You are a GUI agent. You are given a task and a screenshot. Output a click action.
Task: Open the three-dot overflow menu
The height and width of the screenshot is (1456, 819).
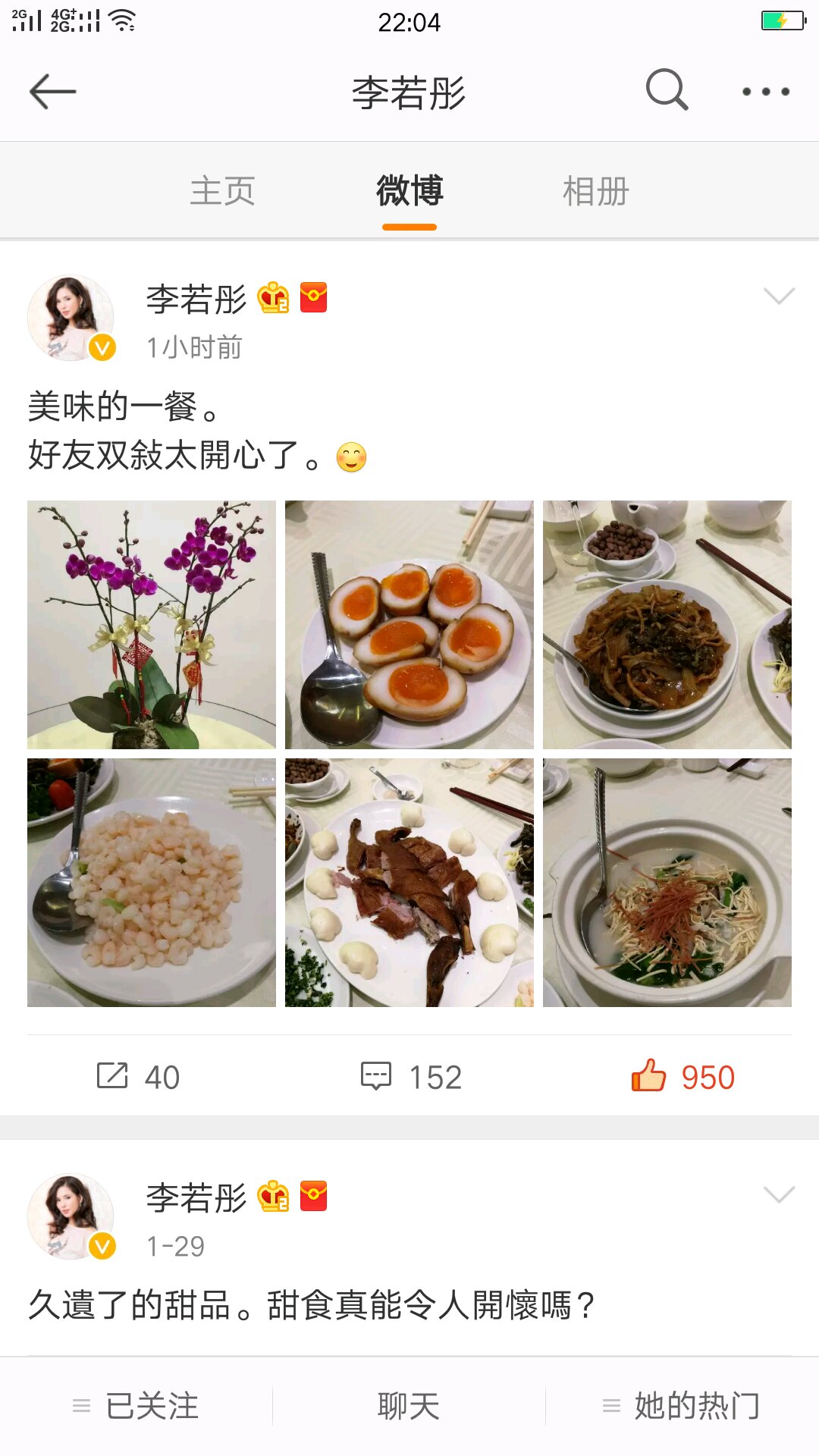tap(765, 92)
